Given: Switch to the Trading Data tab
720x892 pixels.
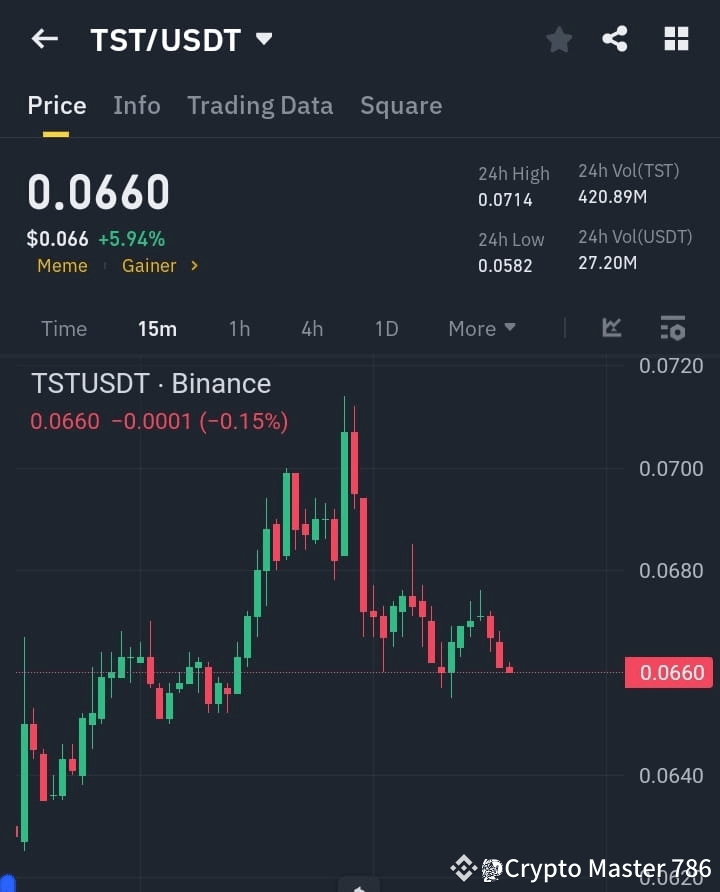Looking at the screenshot, I should click(260, 105).
